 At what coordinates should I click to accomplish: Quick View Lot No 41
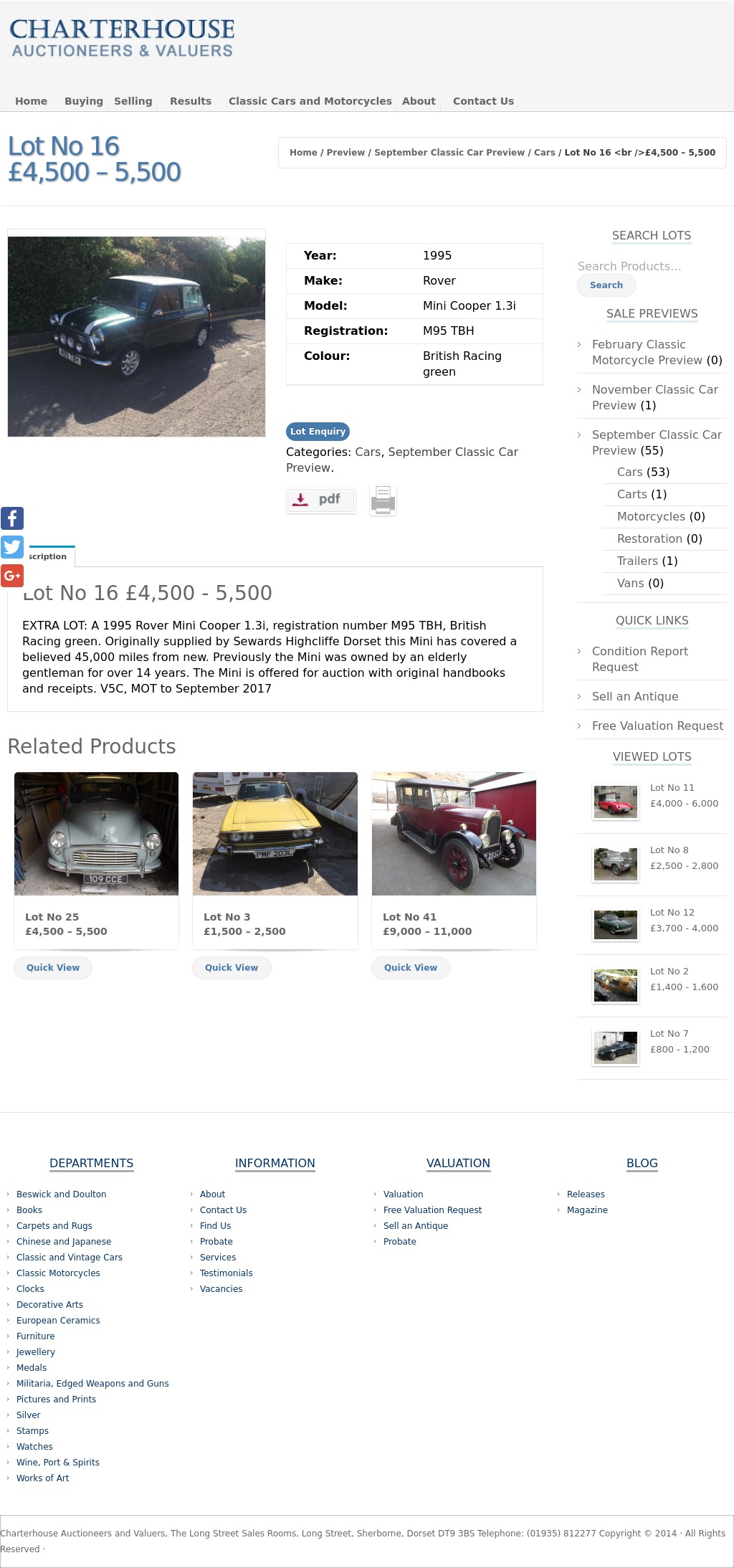(x=410, y=968)
